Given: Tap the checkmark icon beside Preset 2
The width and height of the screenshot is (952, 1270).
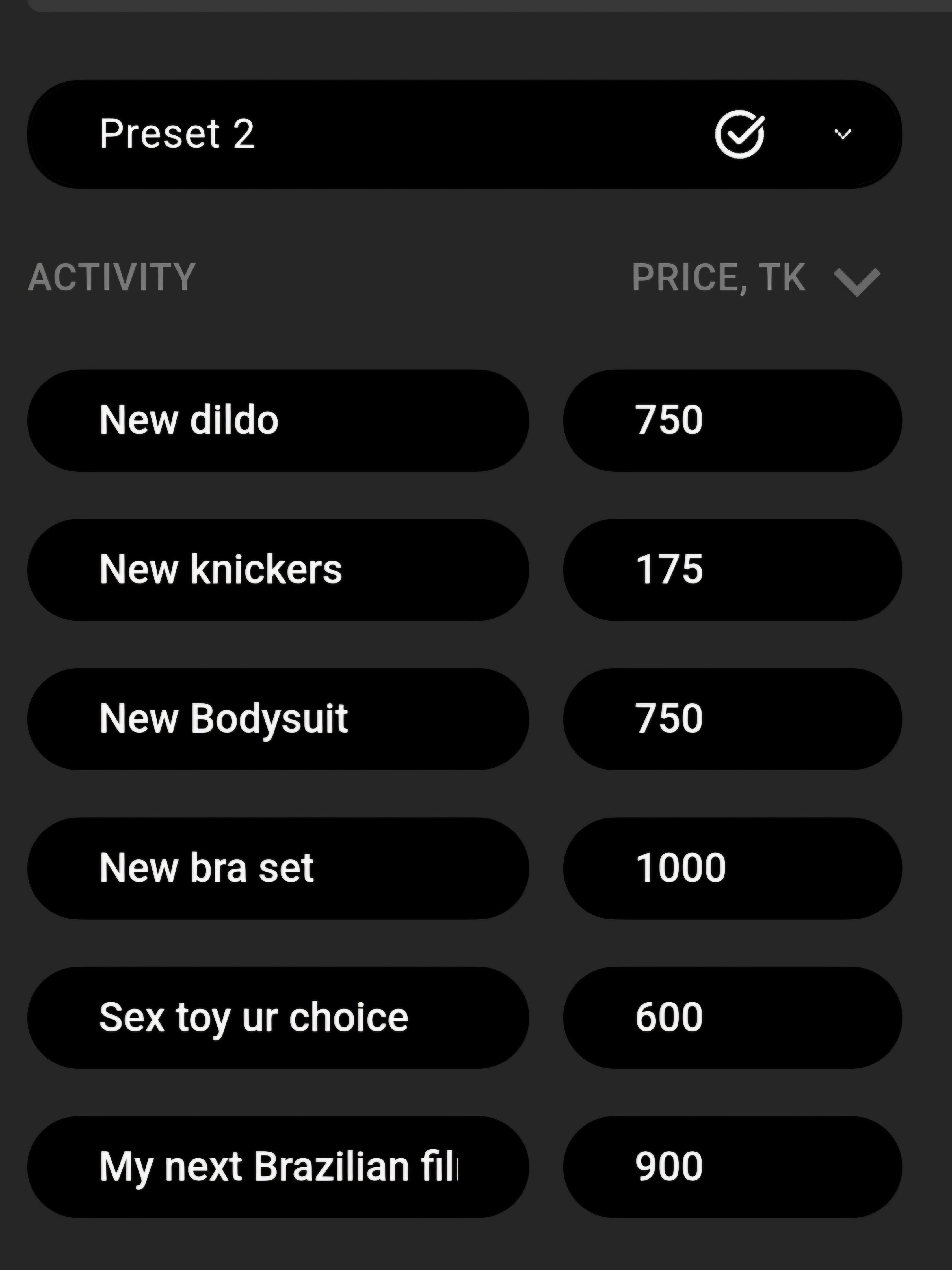Looking at the screenshot, I should pyautogui.click(x=740, y=134).
